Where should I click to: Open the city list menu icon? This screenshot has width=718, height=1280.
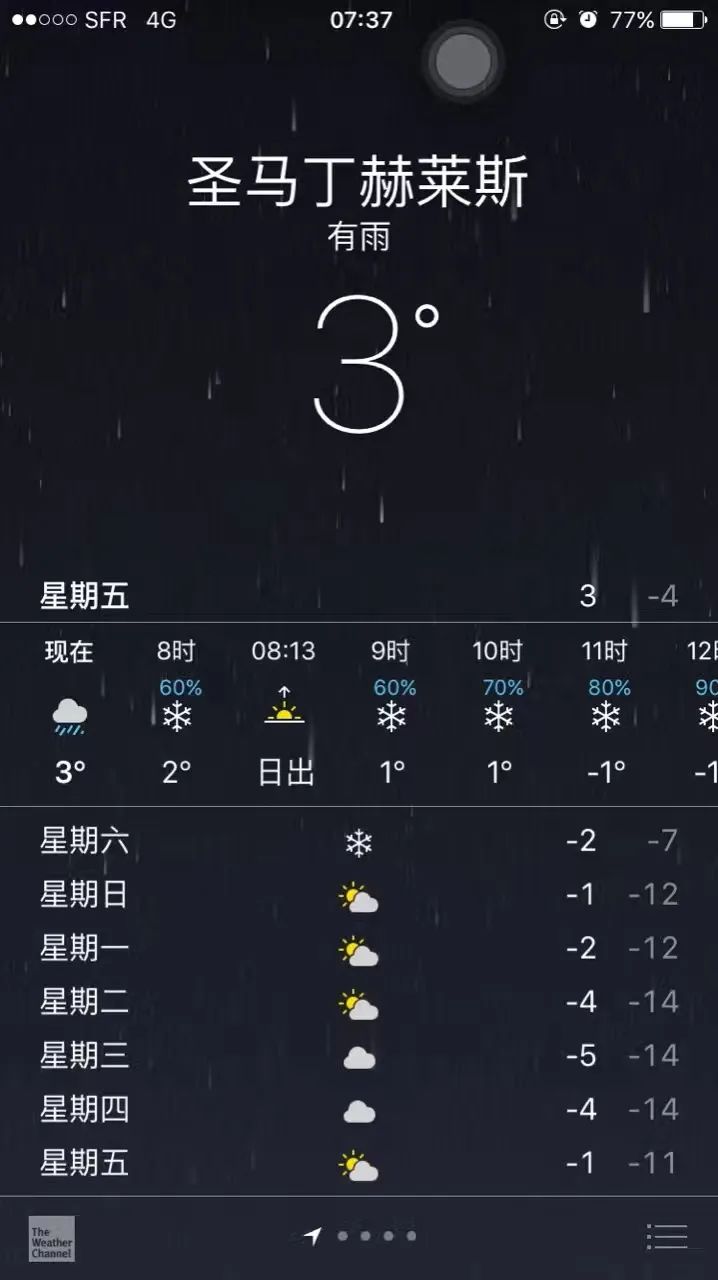tap(666, 1236)
